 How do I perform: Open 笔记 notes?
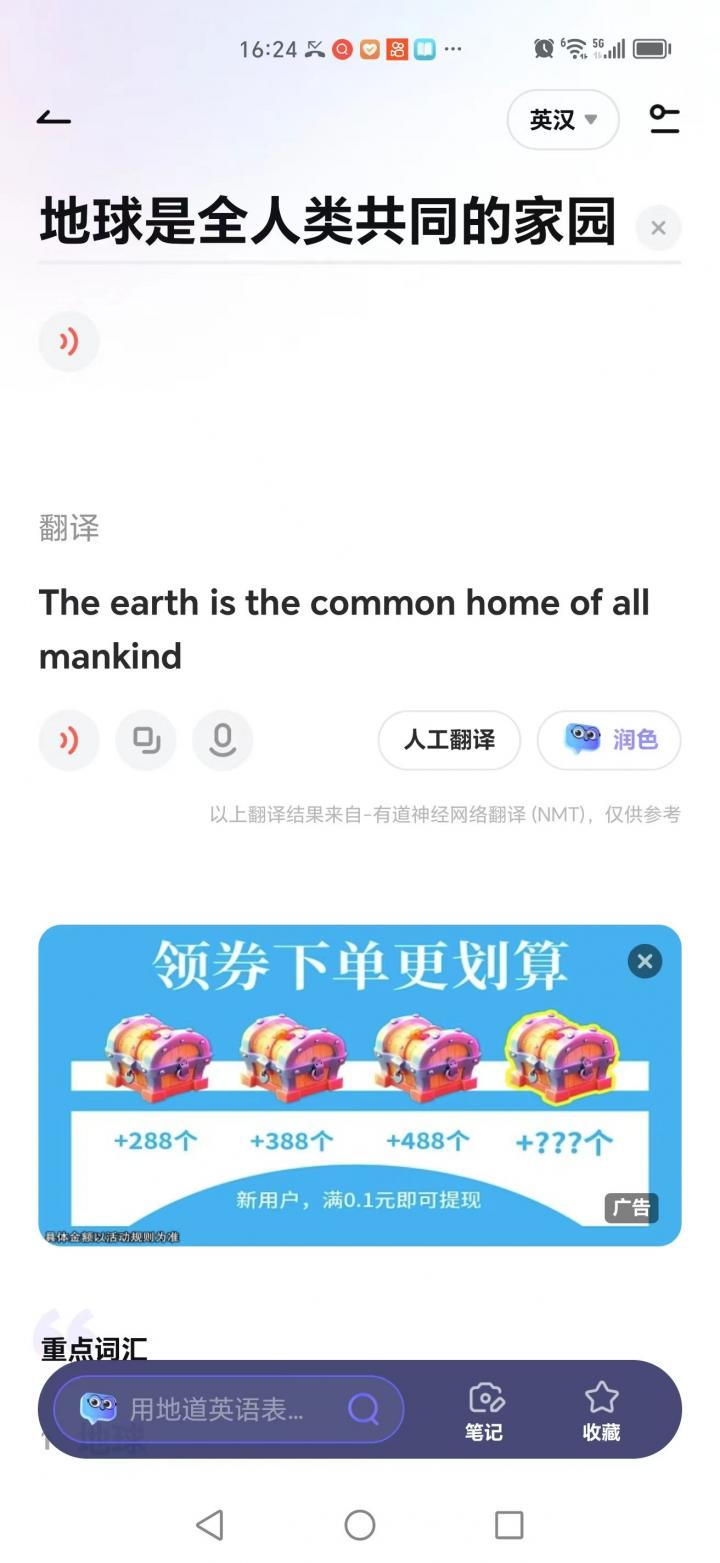[484, 1410]
